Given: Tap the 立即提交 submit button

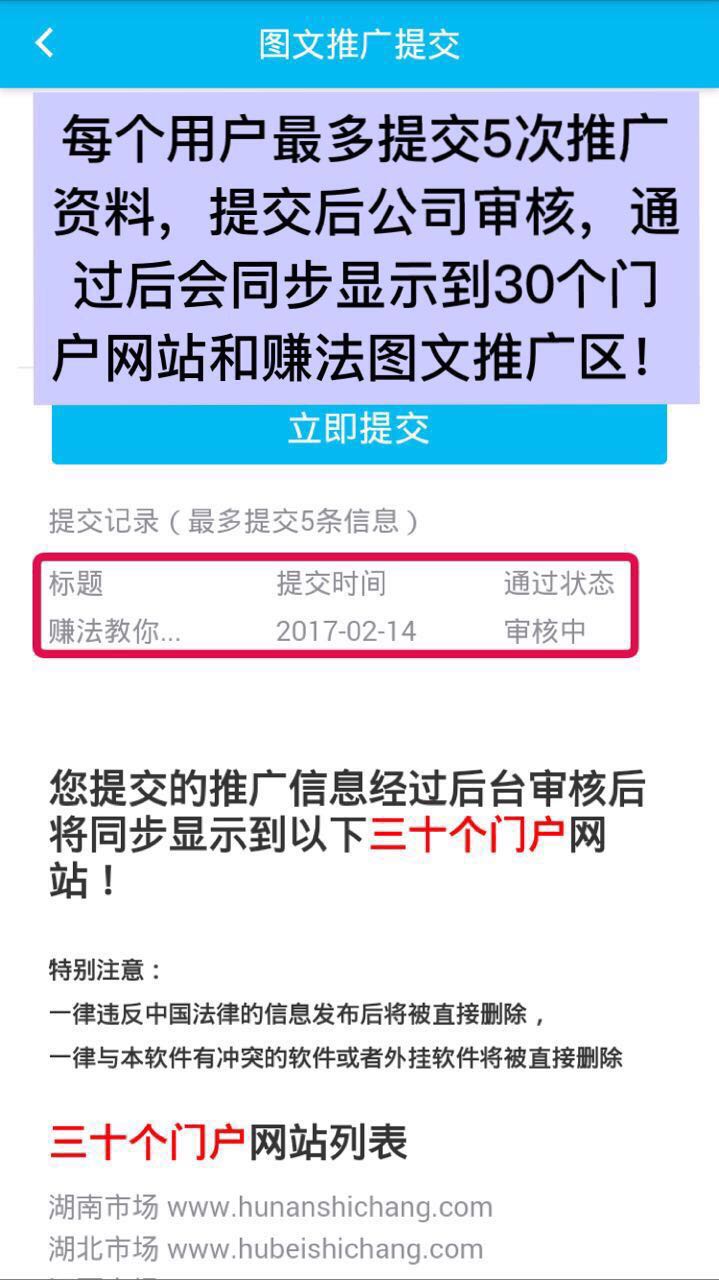Looking at the screenshot, I should coord(359,430).
